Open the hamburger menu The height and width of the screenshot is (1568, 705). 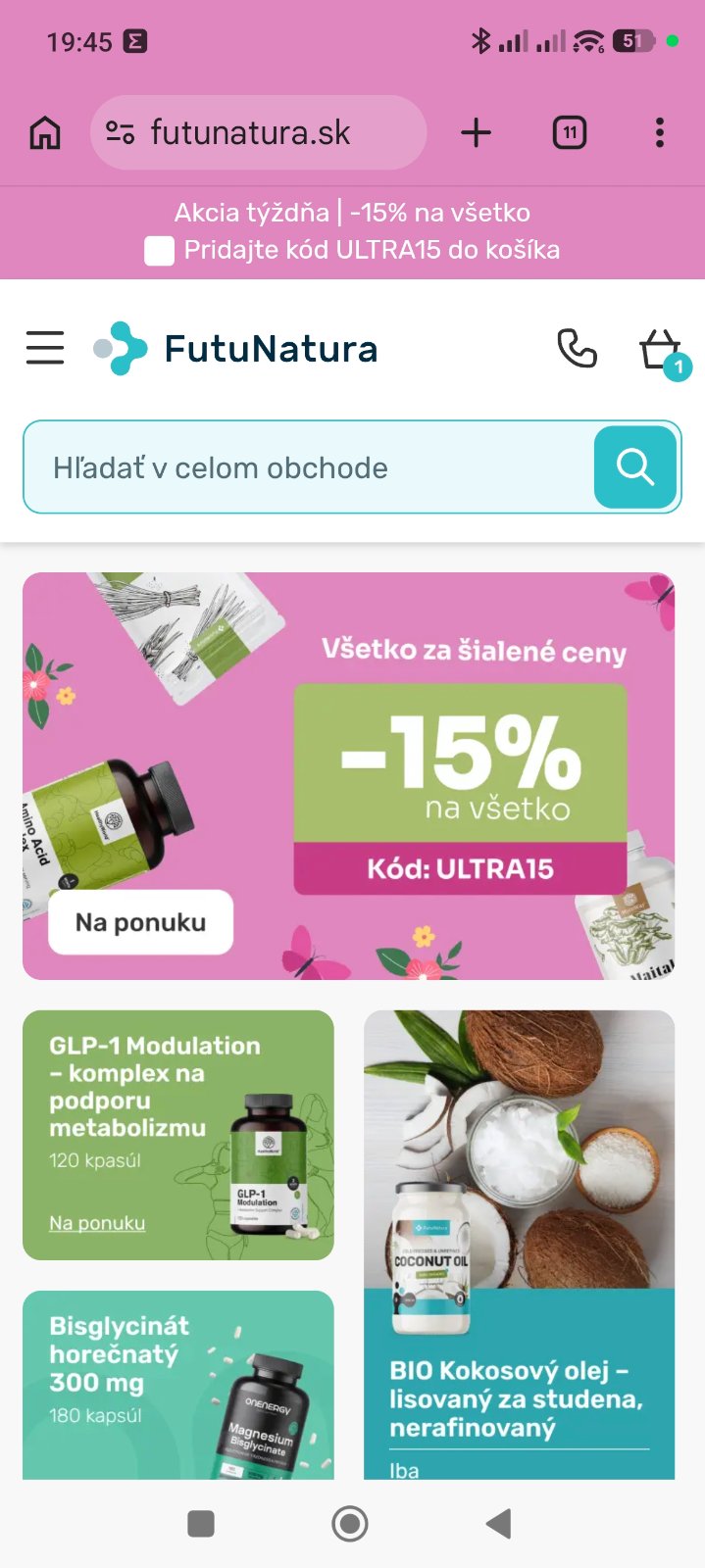tap(45, 348)
